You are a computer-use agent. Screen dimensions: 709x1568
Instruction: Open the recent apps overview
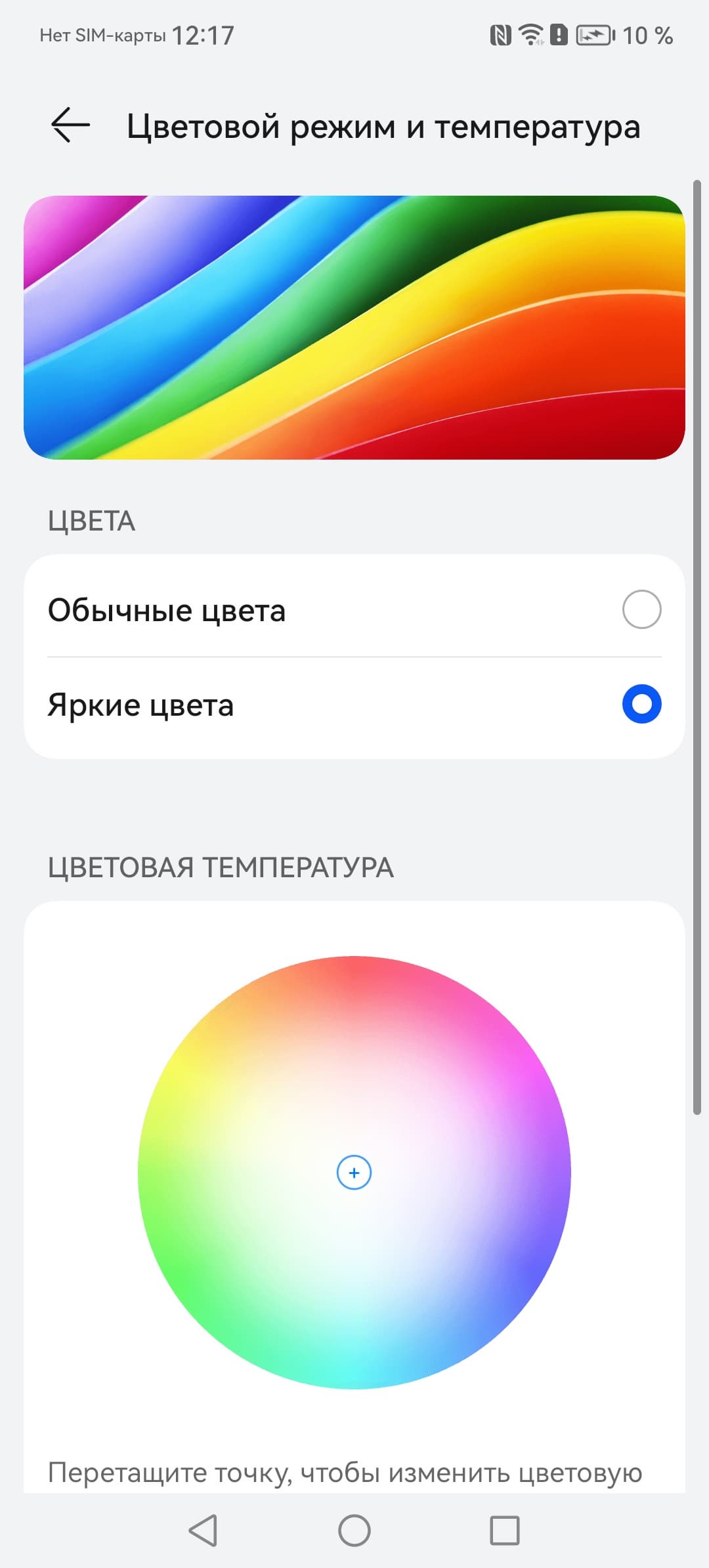(x=505, y=1531)
